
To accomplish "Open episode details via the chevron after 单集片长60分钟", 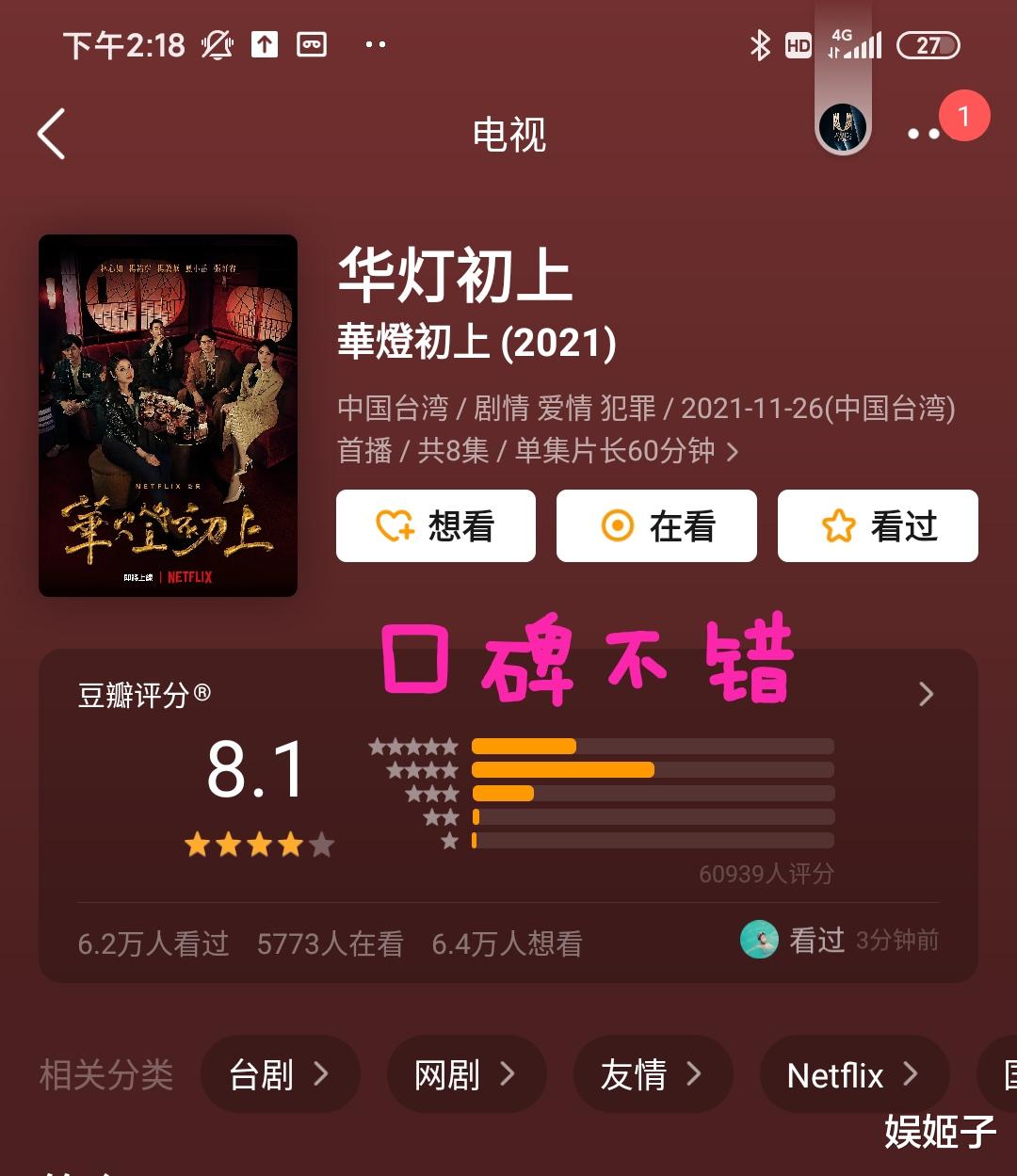I will coord(733,452).
